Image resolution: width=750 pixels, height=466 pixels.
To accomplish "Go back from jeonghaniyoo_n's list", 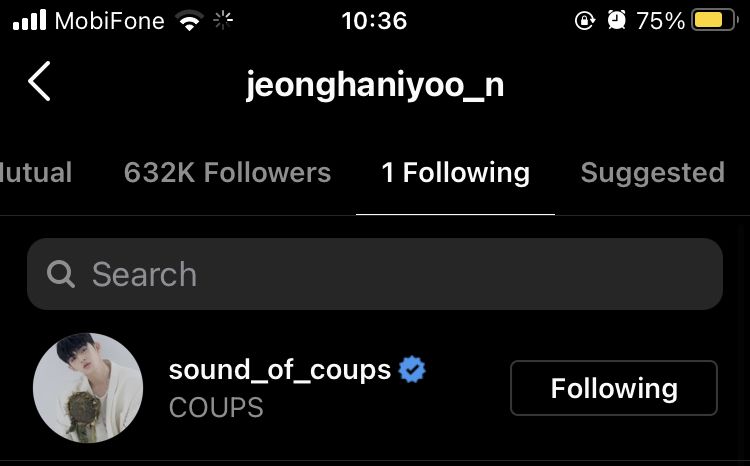I will (x=39, y=82).
